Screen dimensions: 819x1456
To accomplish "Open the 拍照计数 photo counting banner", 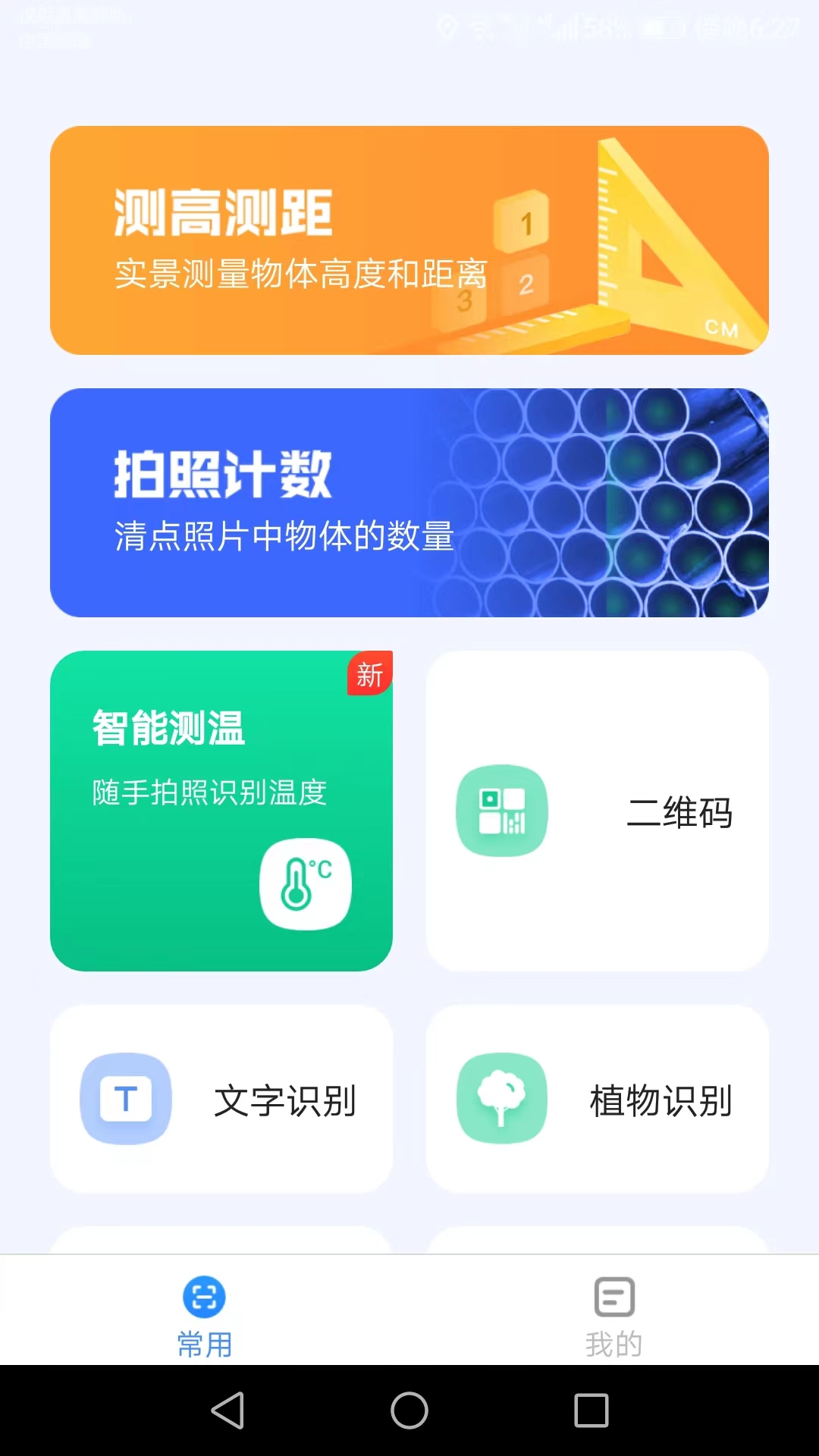I will click(409, 500).
